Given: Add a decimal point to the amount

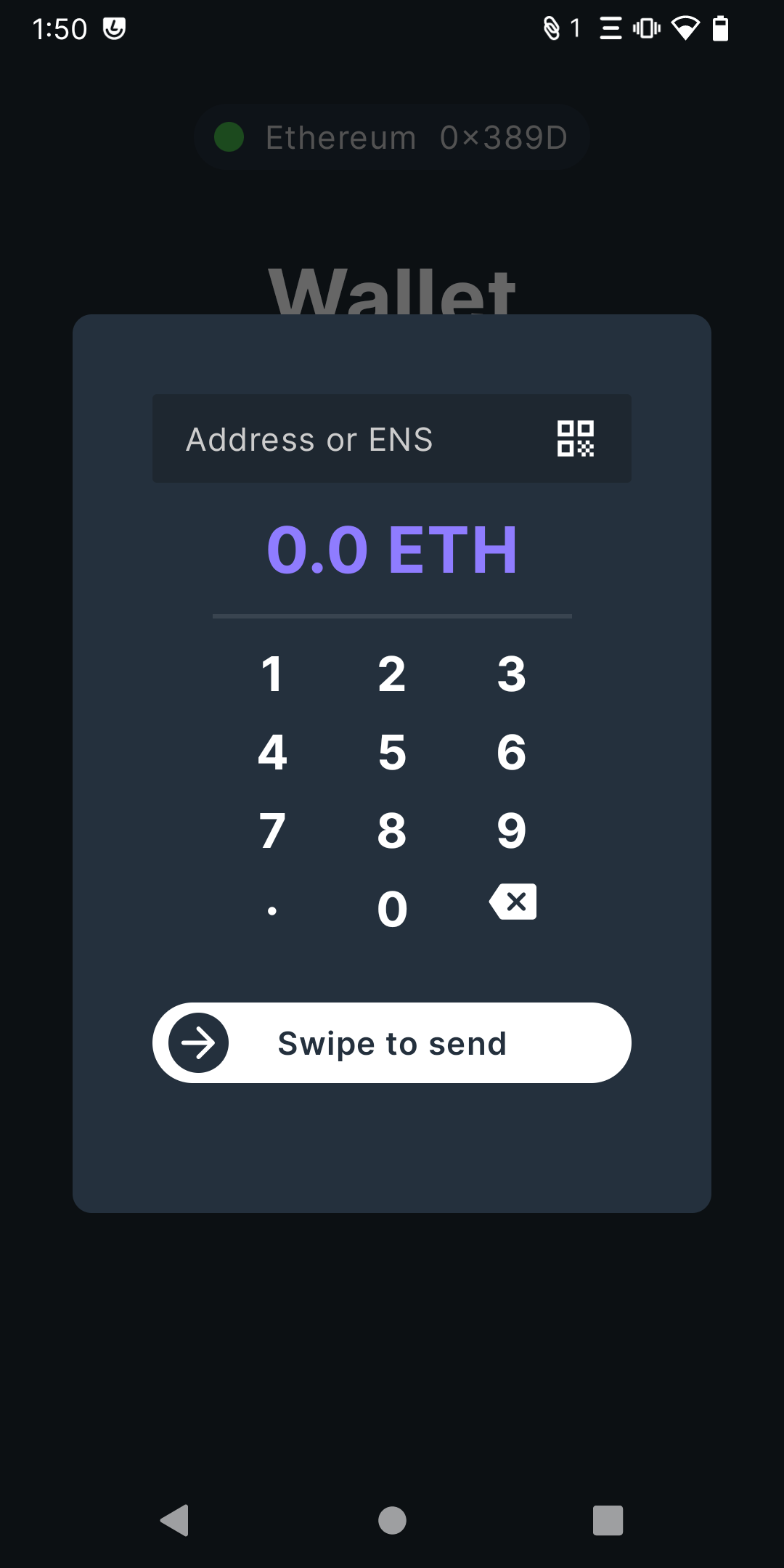Looking at the screenshot, I should click(x=272, y=910).
